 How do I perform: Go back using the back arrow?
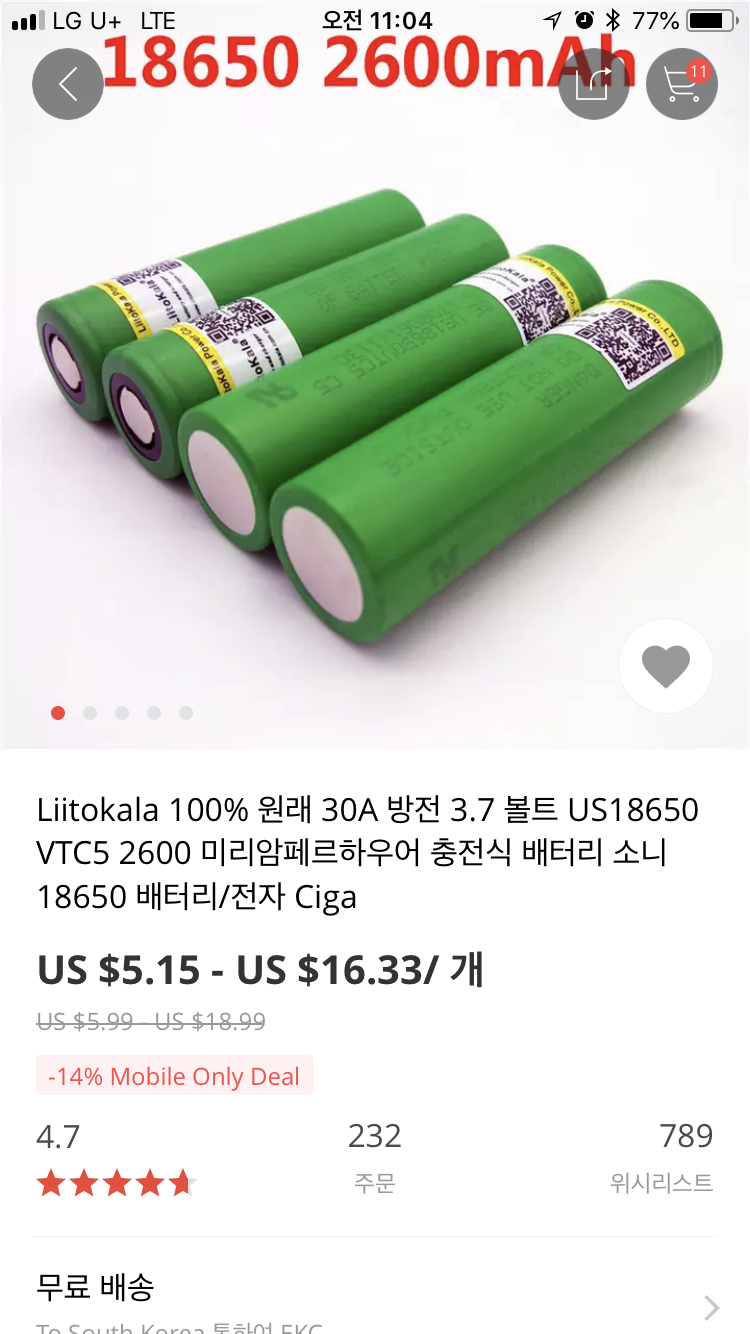[68, 85]
